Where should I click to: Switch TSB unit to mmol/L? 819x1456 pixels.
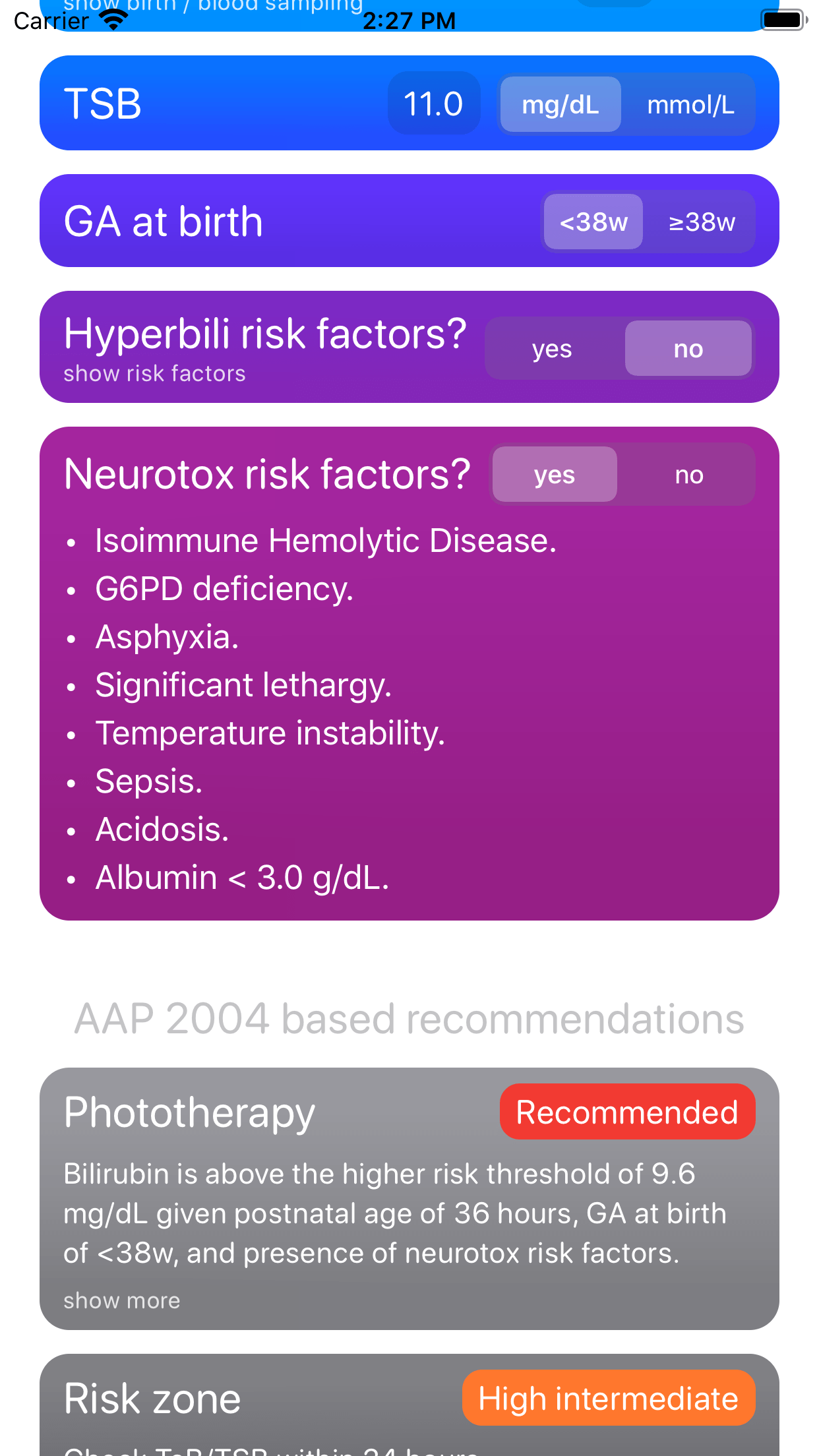click(690, 104)
